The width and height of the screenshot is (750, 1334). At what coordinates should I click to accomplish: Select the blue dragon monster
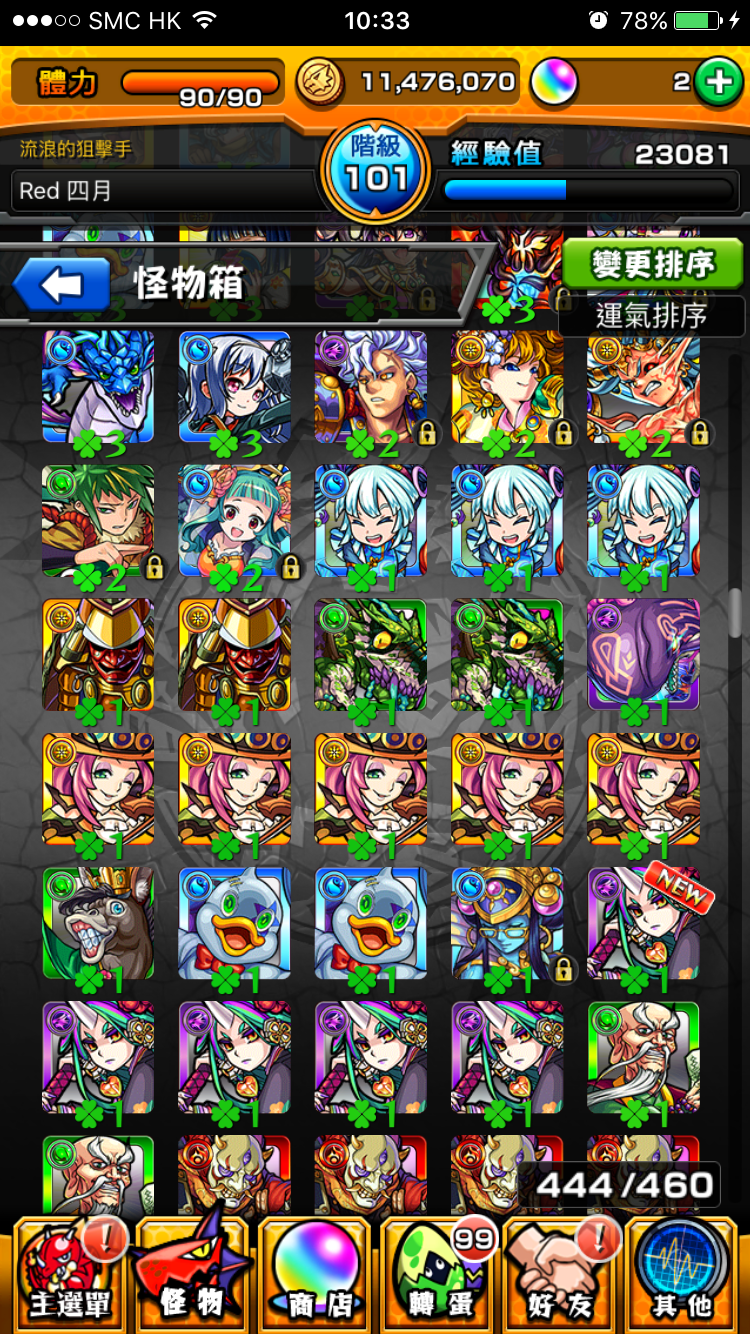[98, 386]
